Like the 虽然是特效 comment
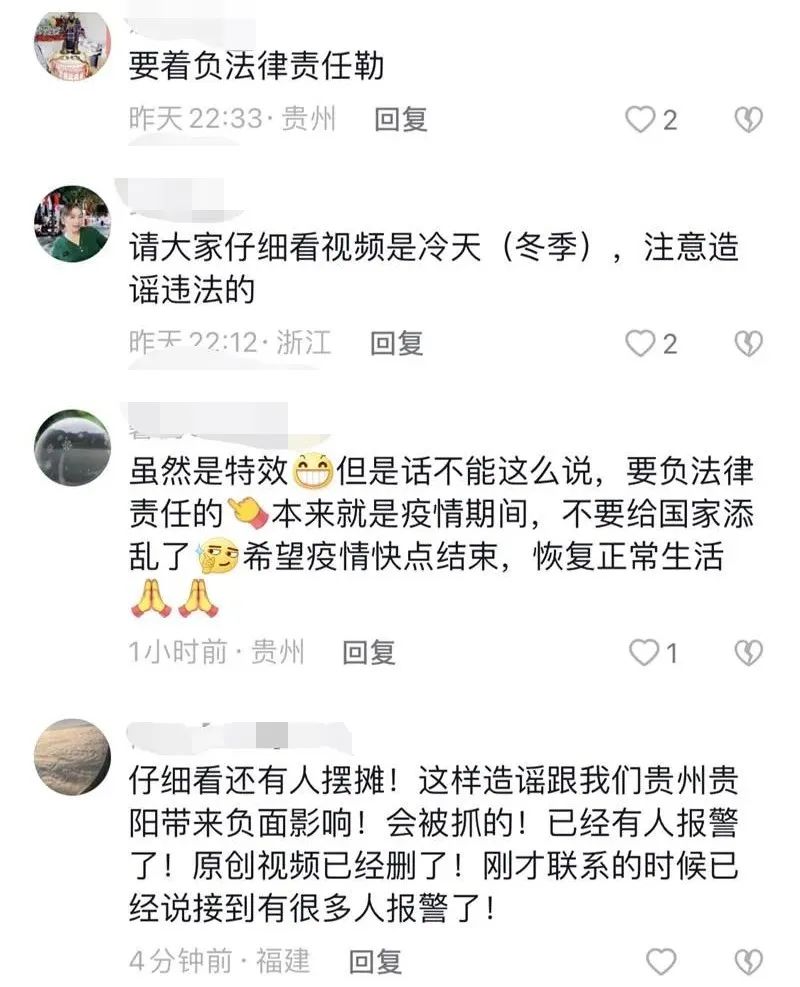 643,654
